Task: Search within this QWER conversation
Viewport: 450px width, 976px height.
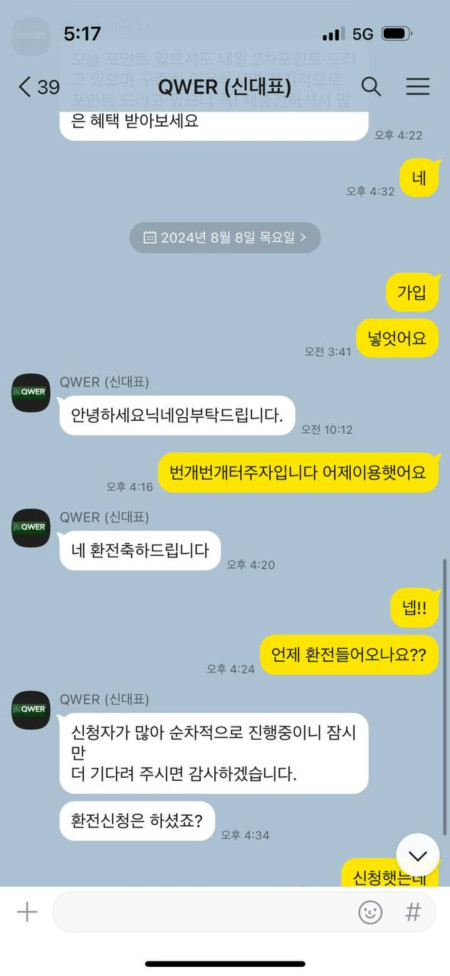Action: tap(371, 87)
